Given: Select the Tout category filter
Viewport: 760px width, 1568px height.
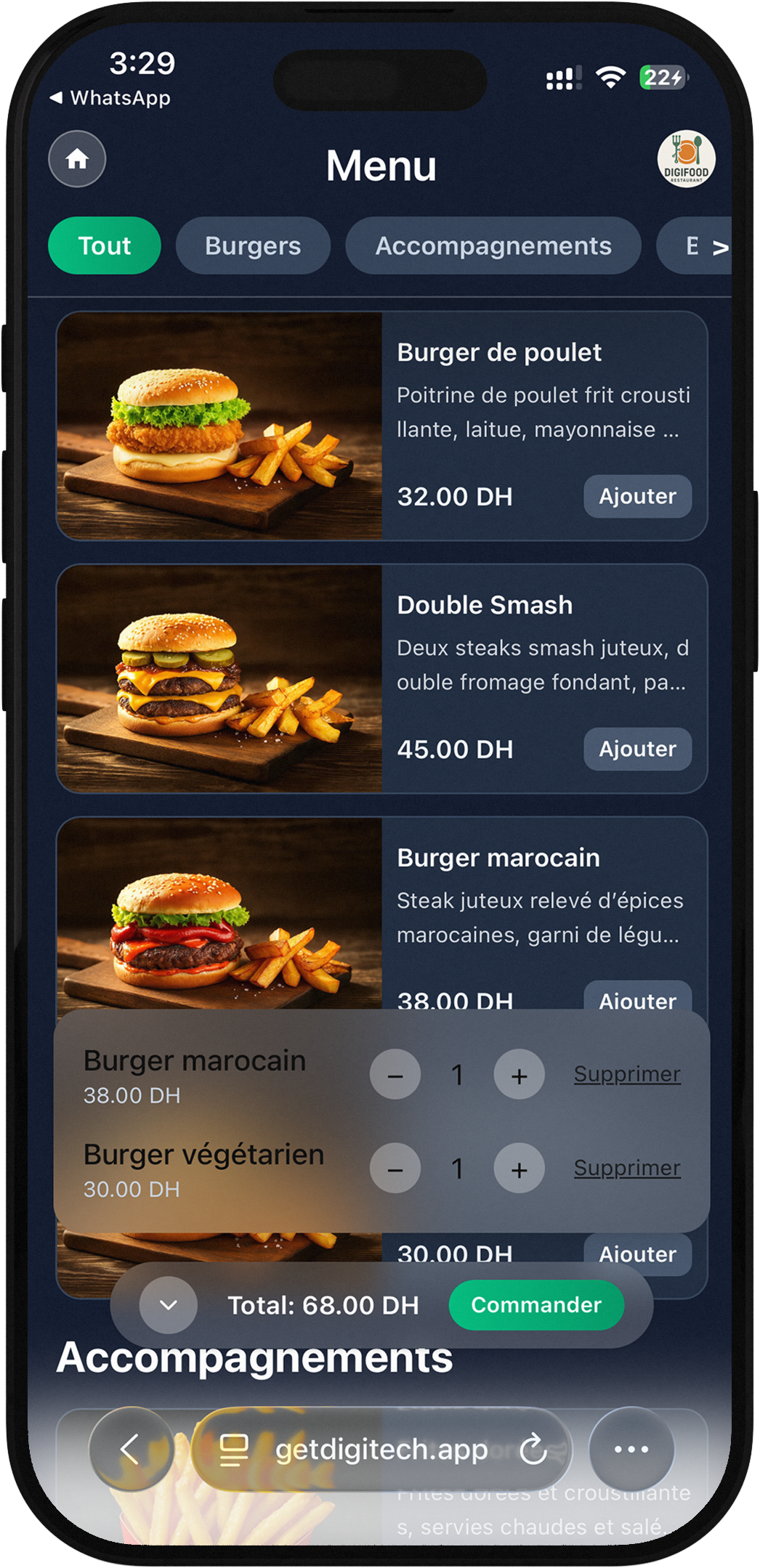Looking at the screenshot, I should (103, 245).
